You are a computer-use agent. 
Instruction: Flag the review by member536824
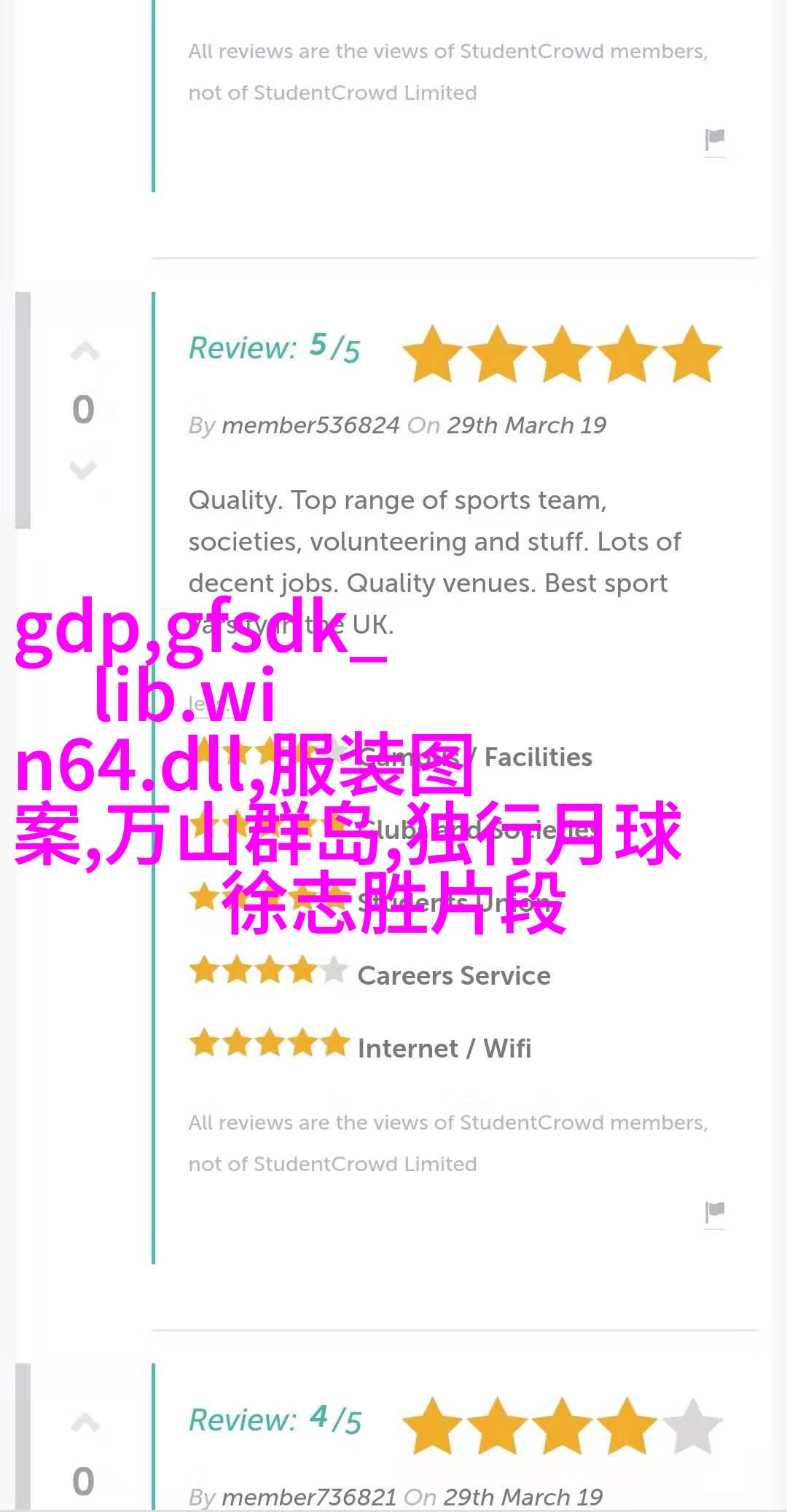coord(715,1211)
